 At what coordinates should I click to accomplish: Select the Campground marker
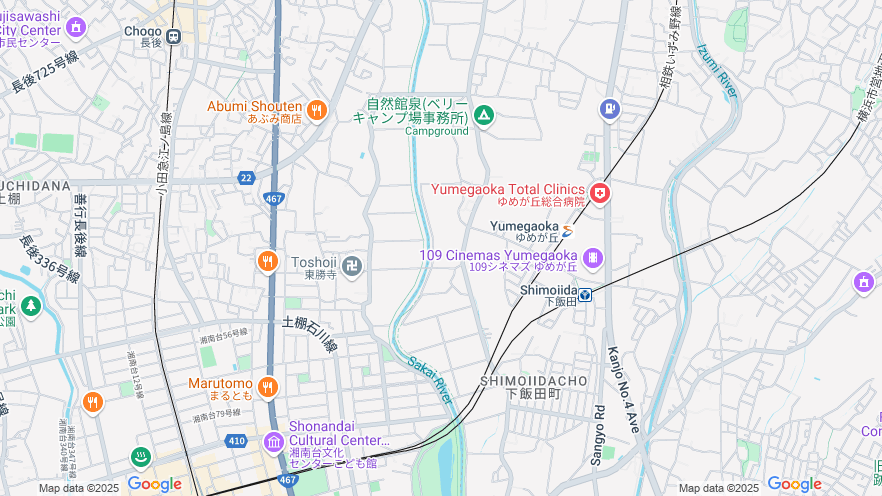tap(484, 116)
